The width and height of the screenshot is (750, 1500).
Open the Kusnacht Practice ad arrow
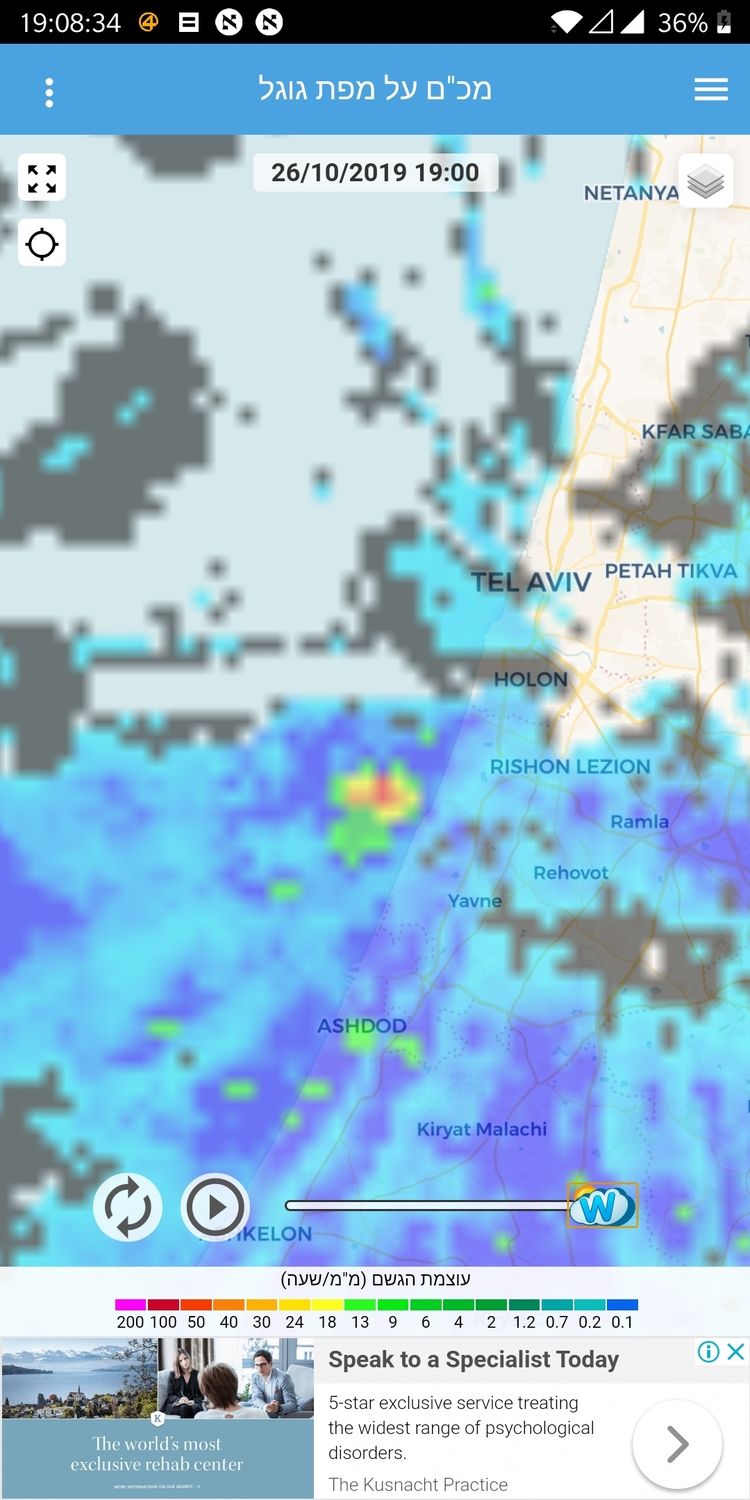point(677,1443)
